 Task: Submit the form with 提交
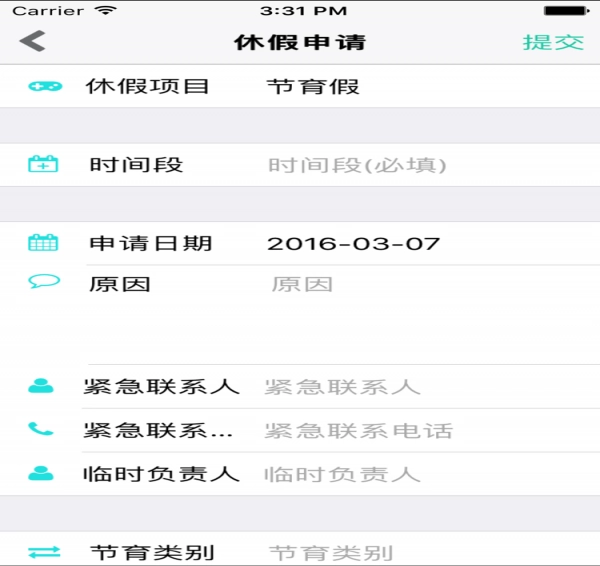pyautogui.click(x=552, y=42)
